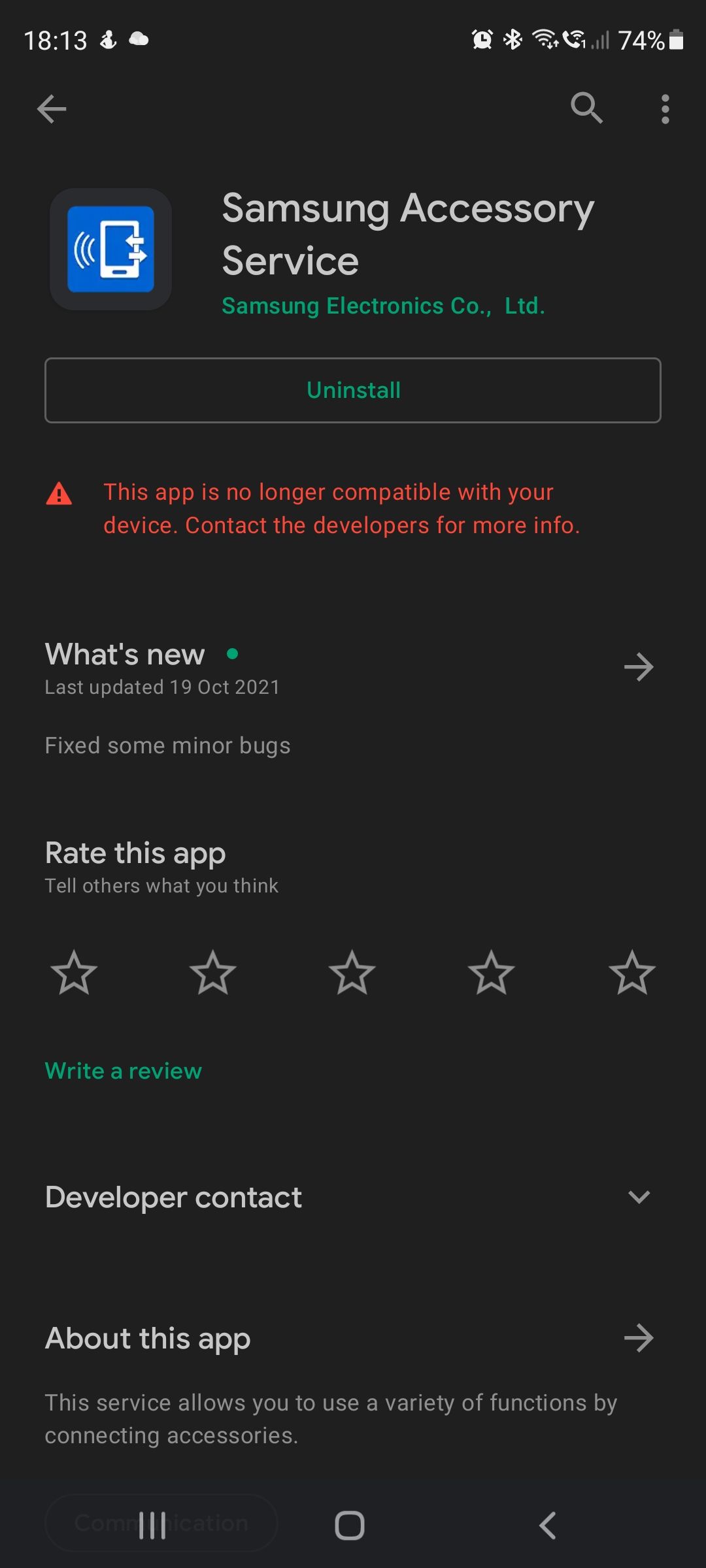Rate the app three stars
Image resolution: width=706 pixels, height=1568 pixels.
tap(352, 972)
